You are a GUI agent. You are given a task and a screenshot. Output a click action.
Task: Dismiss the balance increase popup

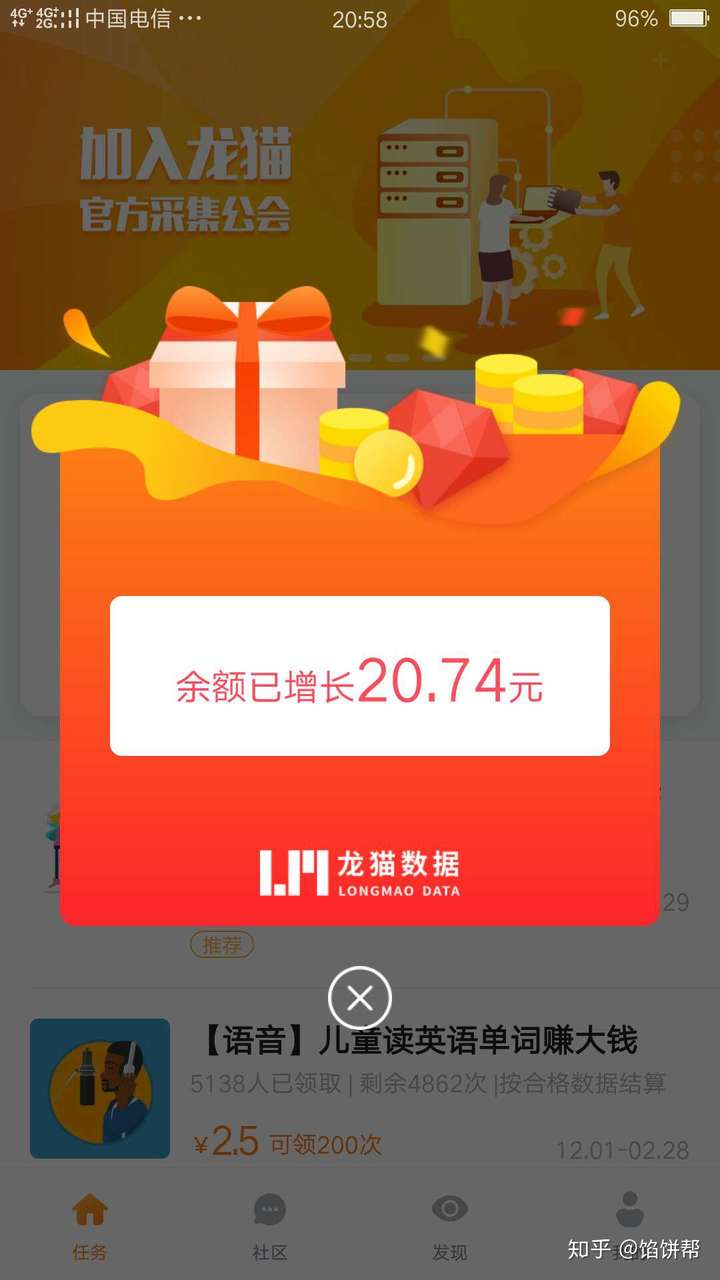click(x=359, y=997)
